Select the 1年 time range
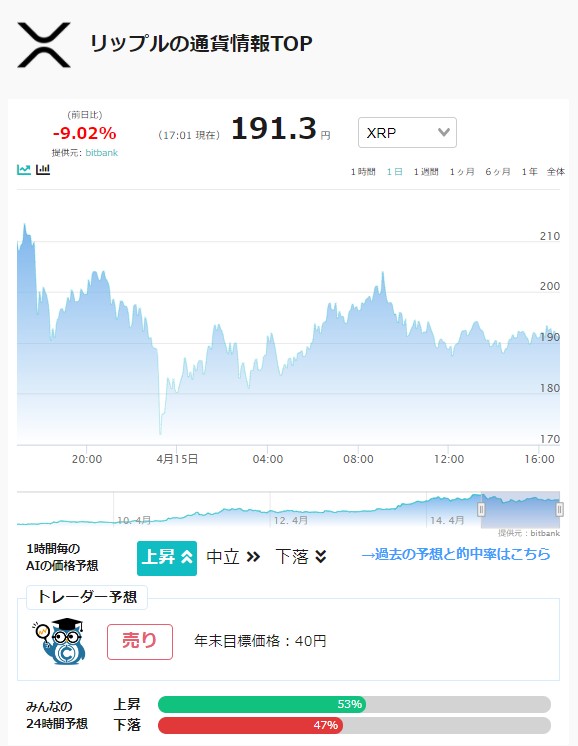The width and height of the screenshot is (578, 746). click(x=529, y=172)
